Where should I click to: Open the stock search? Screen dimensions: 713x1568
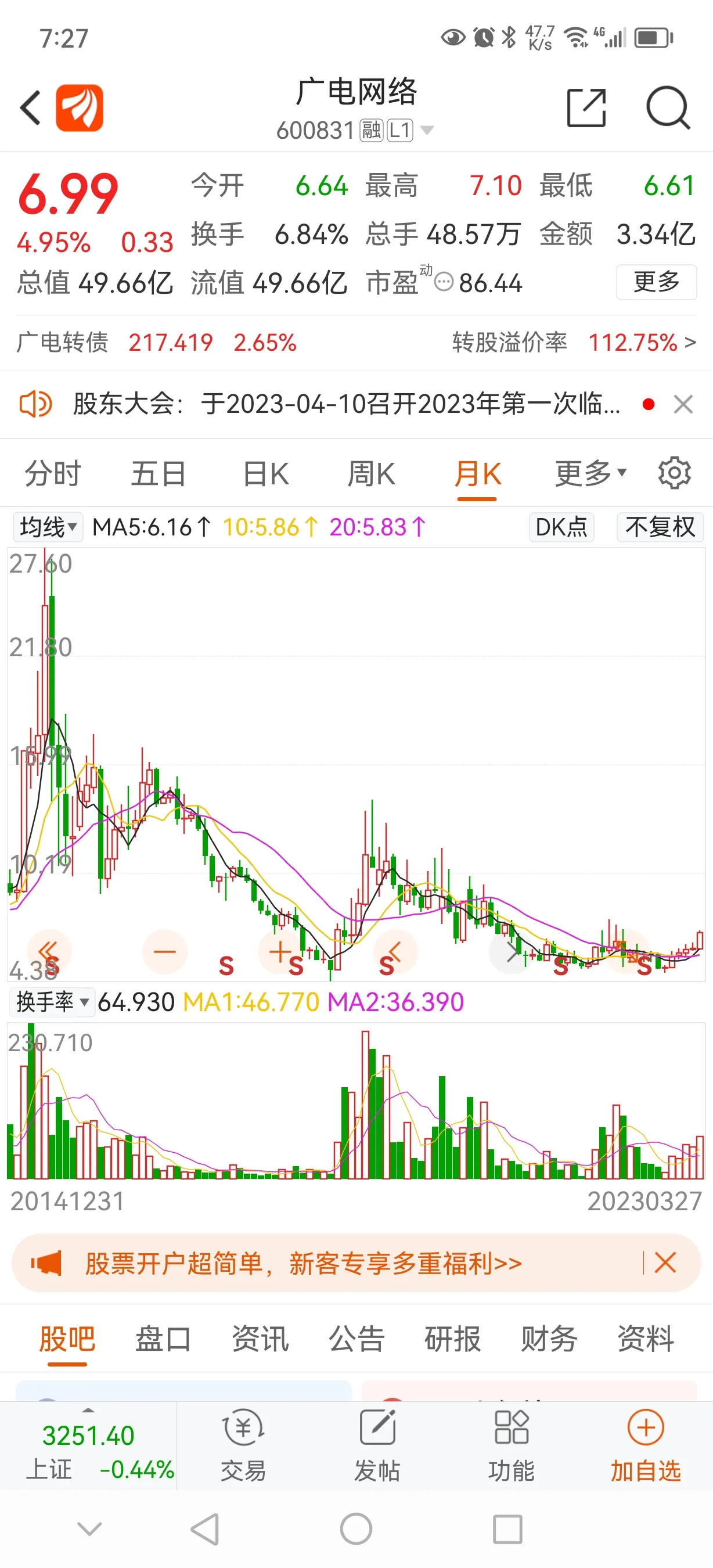tap(668, 108)
